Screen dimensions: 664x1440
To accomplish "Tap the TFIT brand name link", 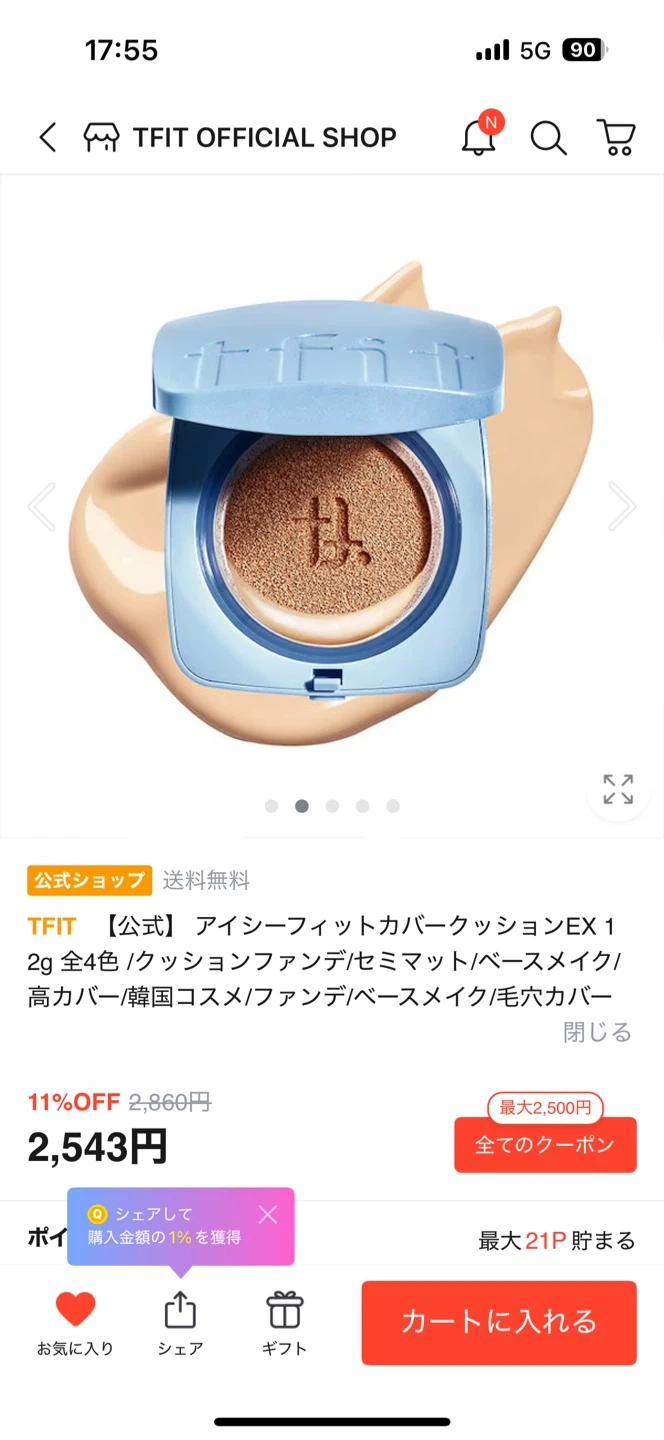I will (52, 926).
